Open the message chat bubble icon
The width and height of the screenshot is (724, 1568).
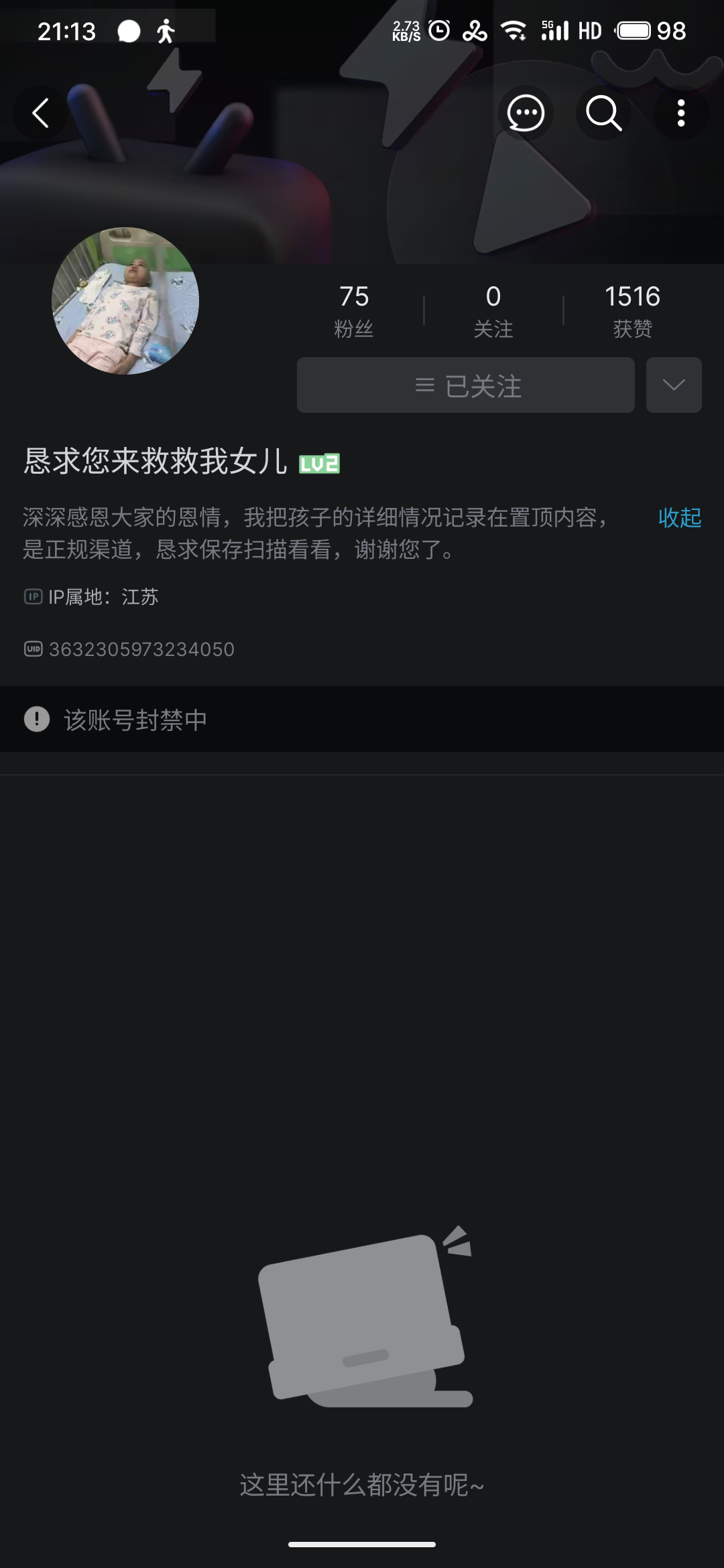[x=526, y=113]
